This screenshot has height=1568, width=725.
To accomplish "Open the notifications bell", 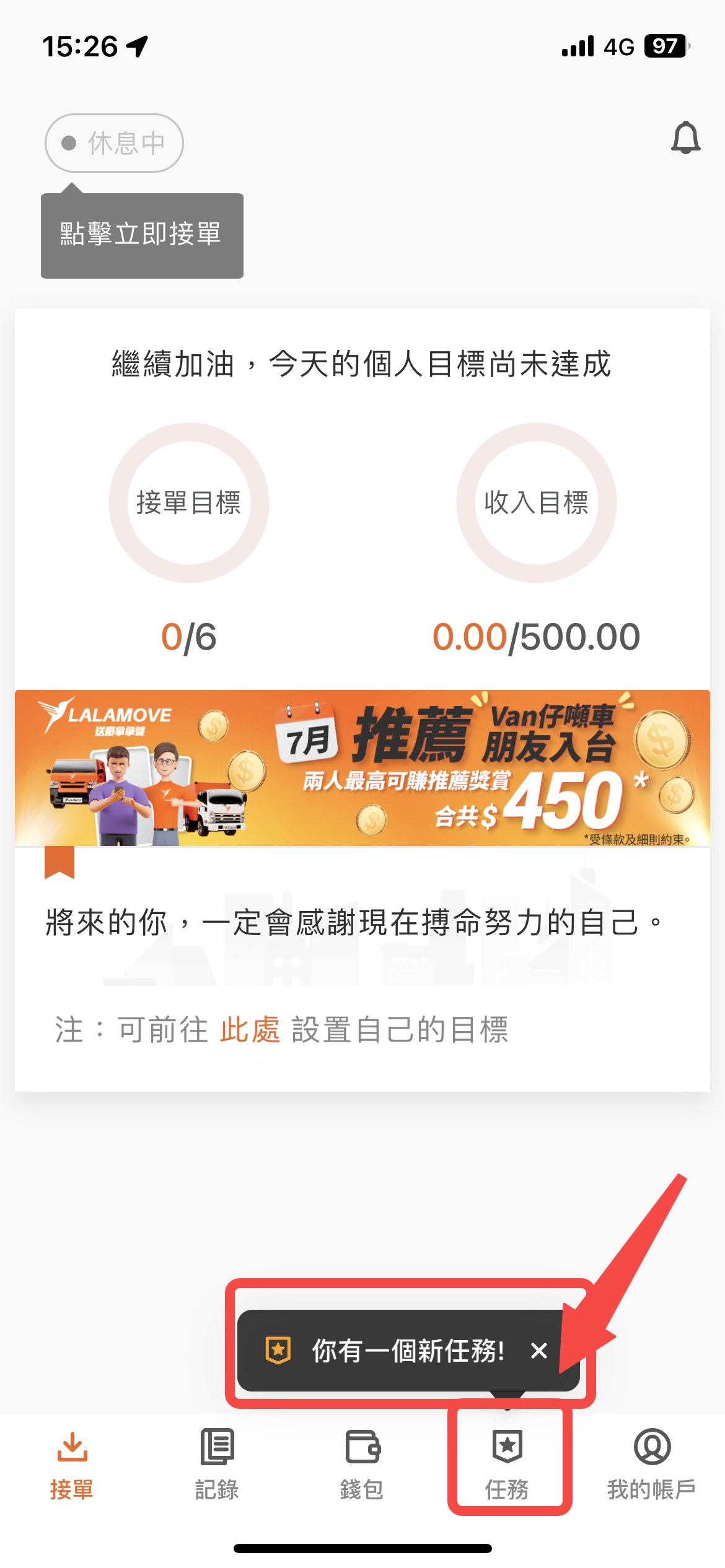I will [x=685, y=138].
